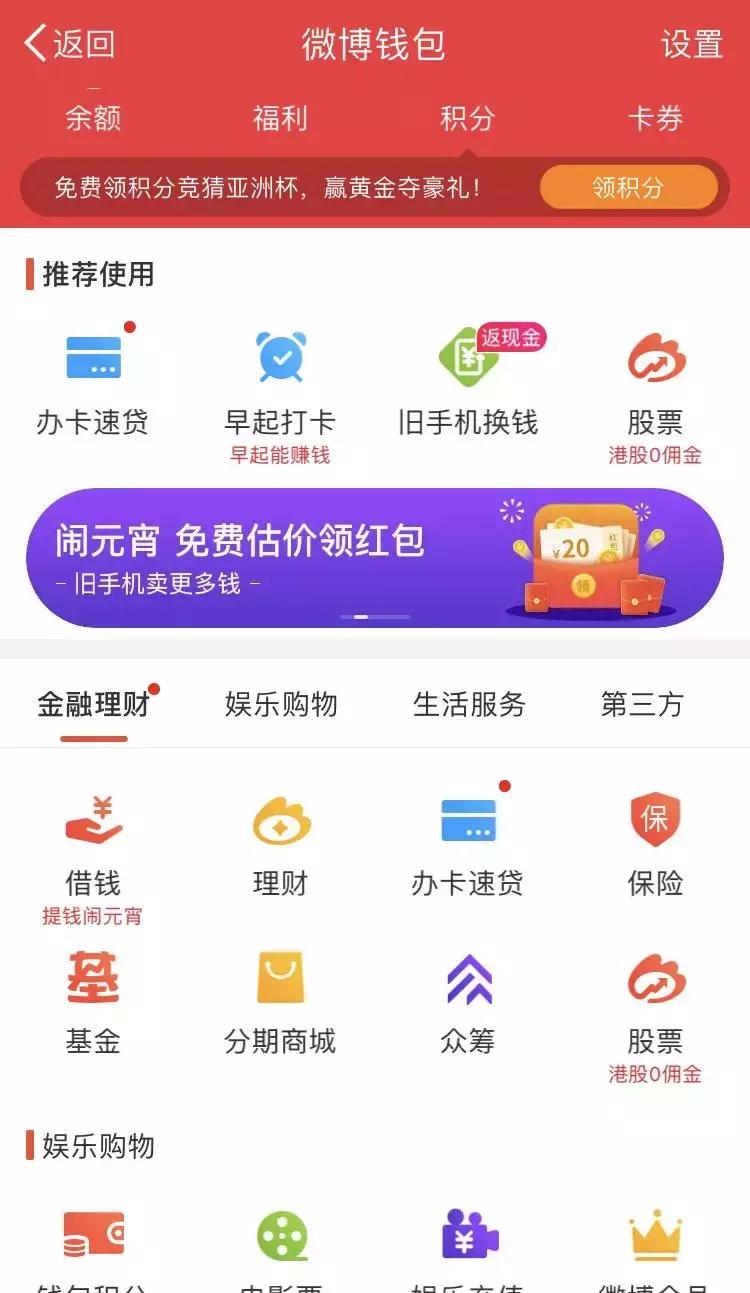Open the 理财 wealth management icon

pyautogui.click(x=282, y=822)
